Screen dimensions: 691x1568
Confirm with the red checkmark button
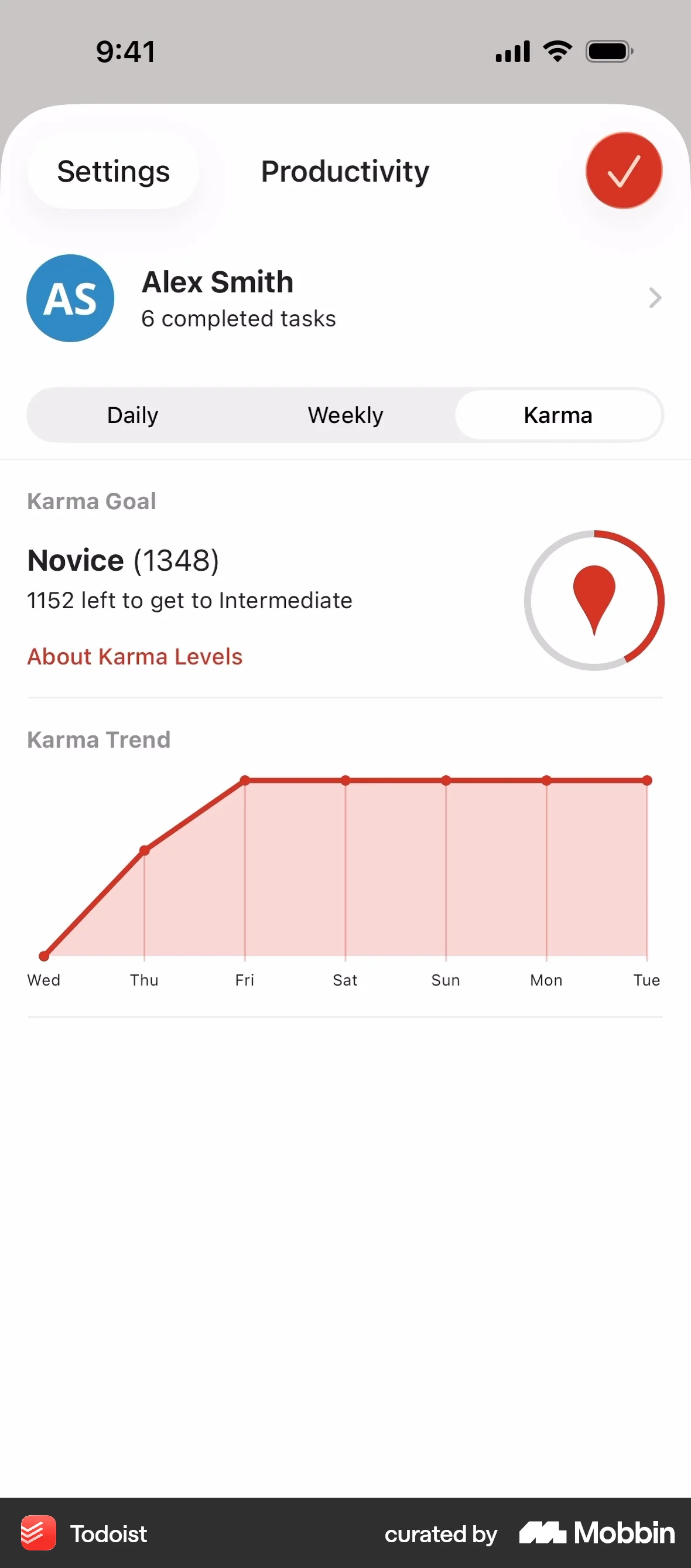tap(624, 171)
